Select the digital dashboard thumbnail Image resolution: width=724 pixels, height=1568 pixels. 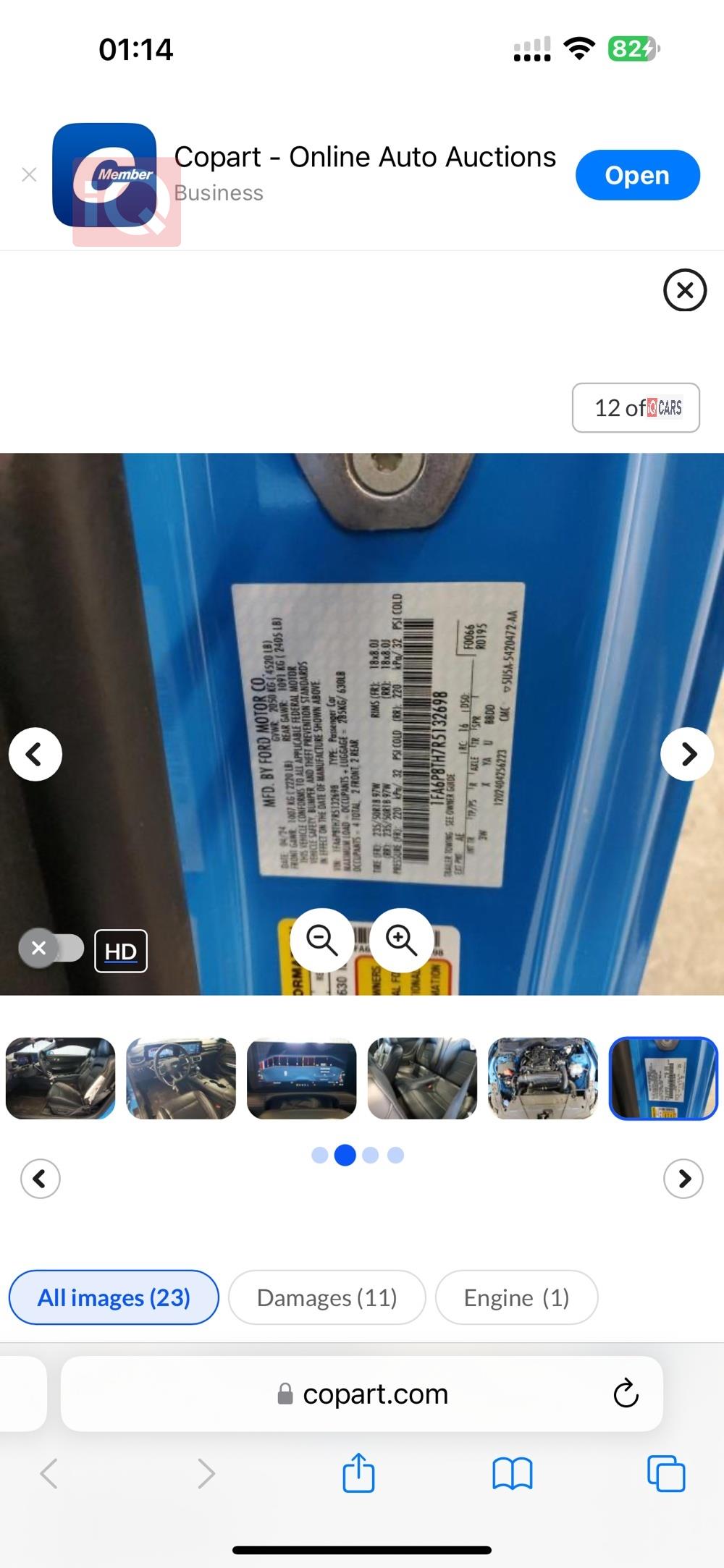301,1078
